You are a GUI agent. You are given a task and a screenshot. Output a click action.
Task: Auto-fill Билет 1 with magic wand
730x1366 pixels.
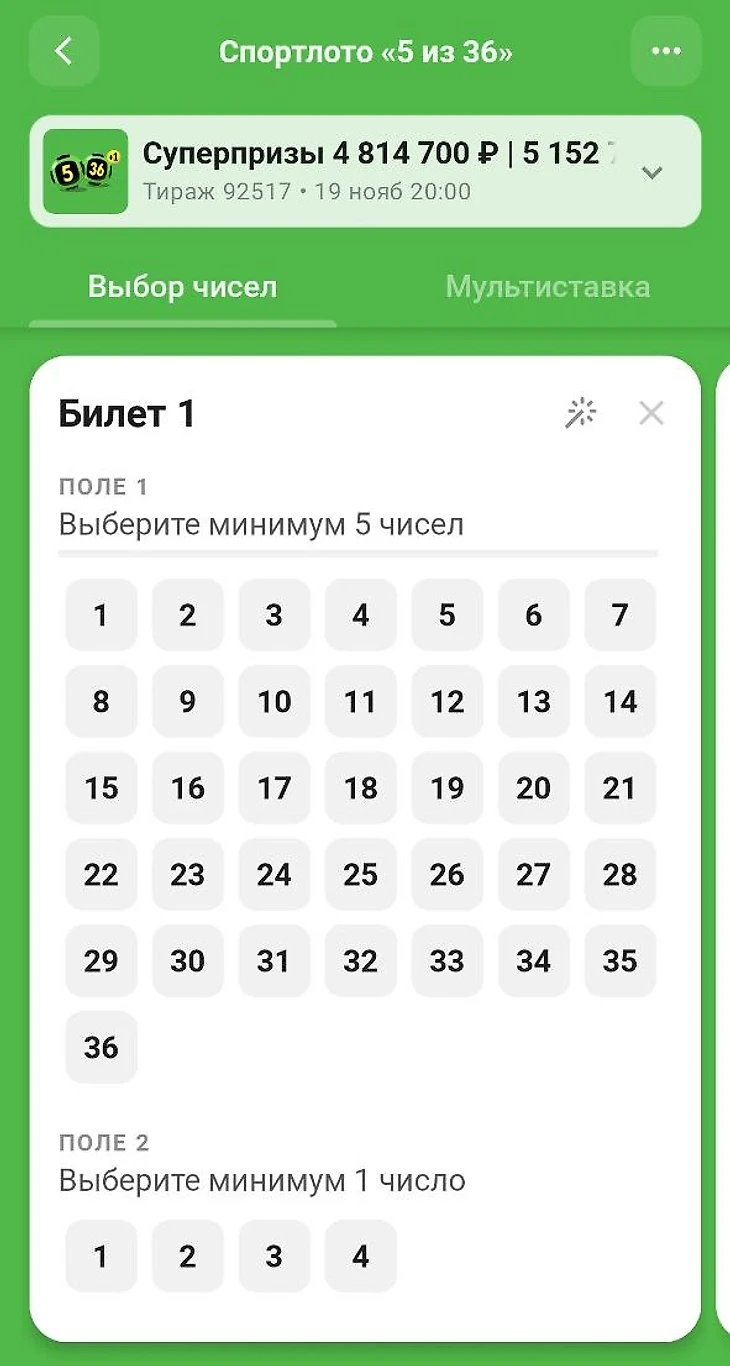580,413
